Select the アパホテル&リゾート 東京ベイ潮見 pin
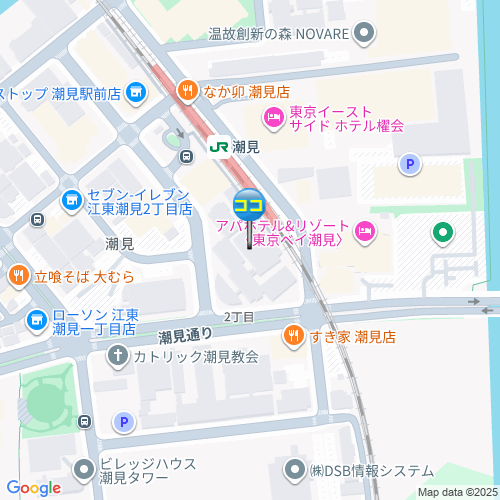This screenshot has width=500, height=500. pos(365,232)
